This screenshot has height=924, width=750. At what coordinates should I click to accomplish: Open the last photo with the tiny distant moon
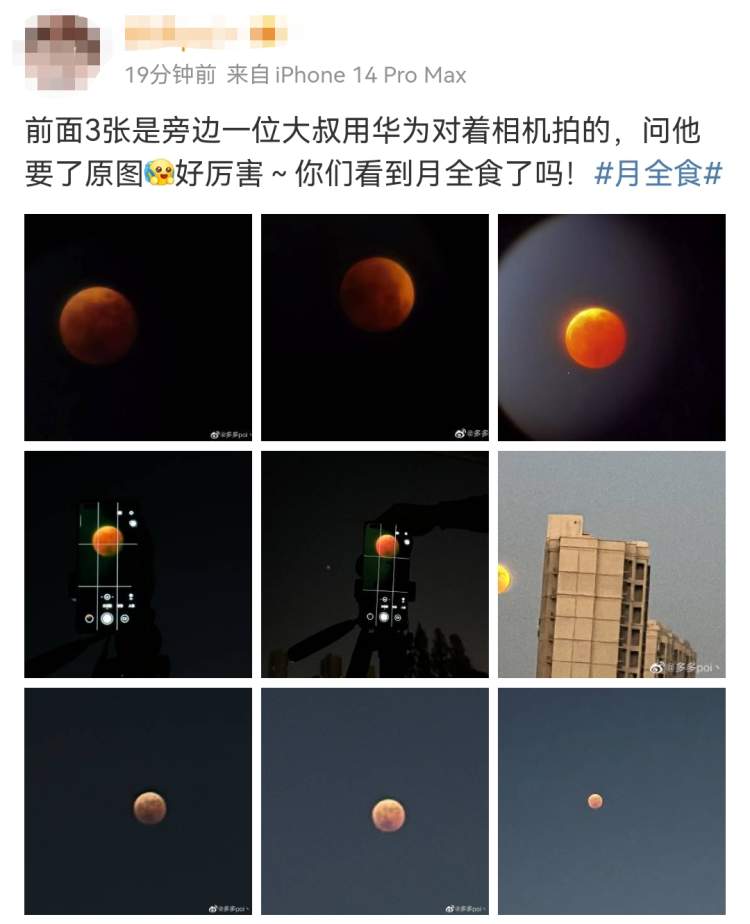point(611,800)
